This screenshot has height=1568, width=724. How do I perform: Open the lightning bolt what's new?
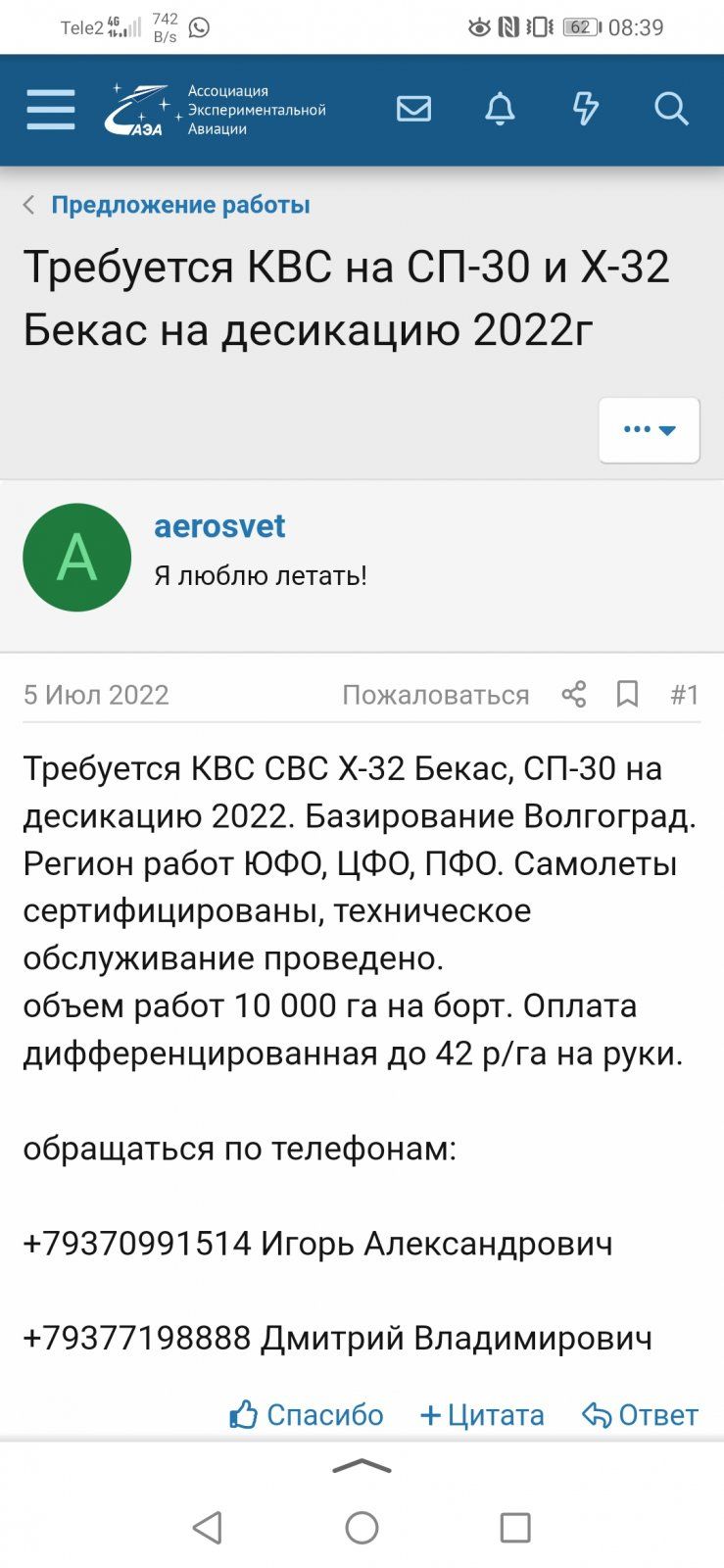(x=585, y=109)
